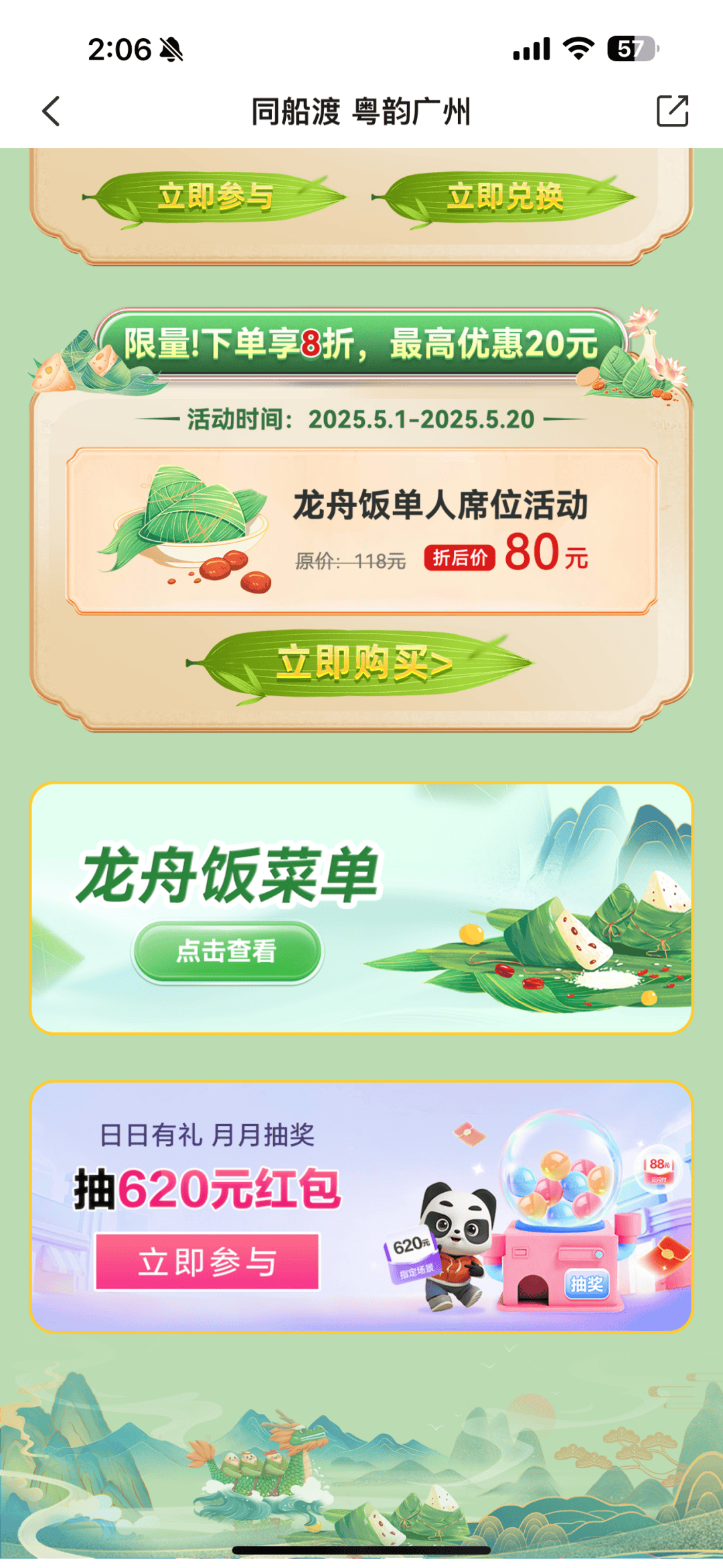Open the share icon in the header
The image size is (723, 1568).
(x=672, y=111)
